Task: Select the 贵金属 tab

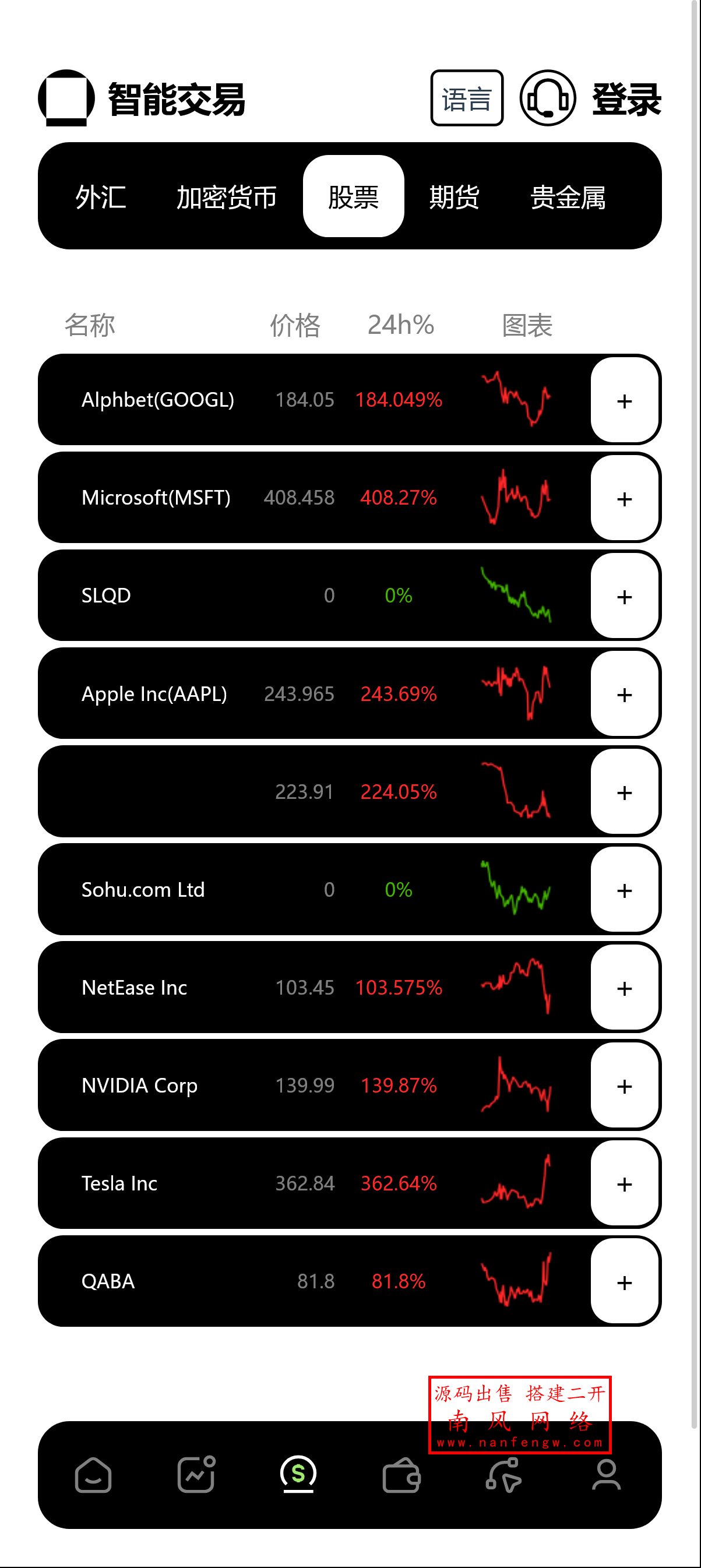Action: (567, 197)
